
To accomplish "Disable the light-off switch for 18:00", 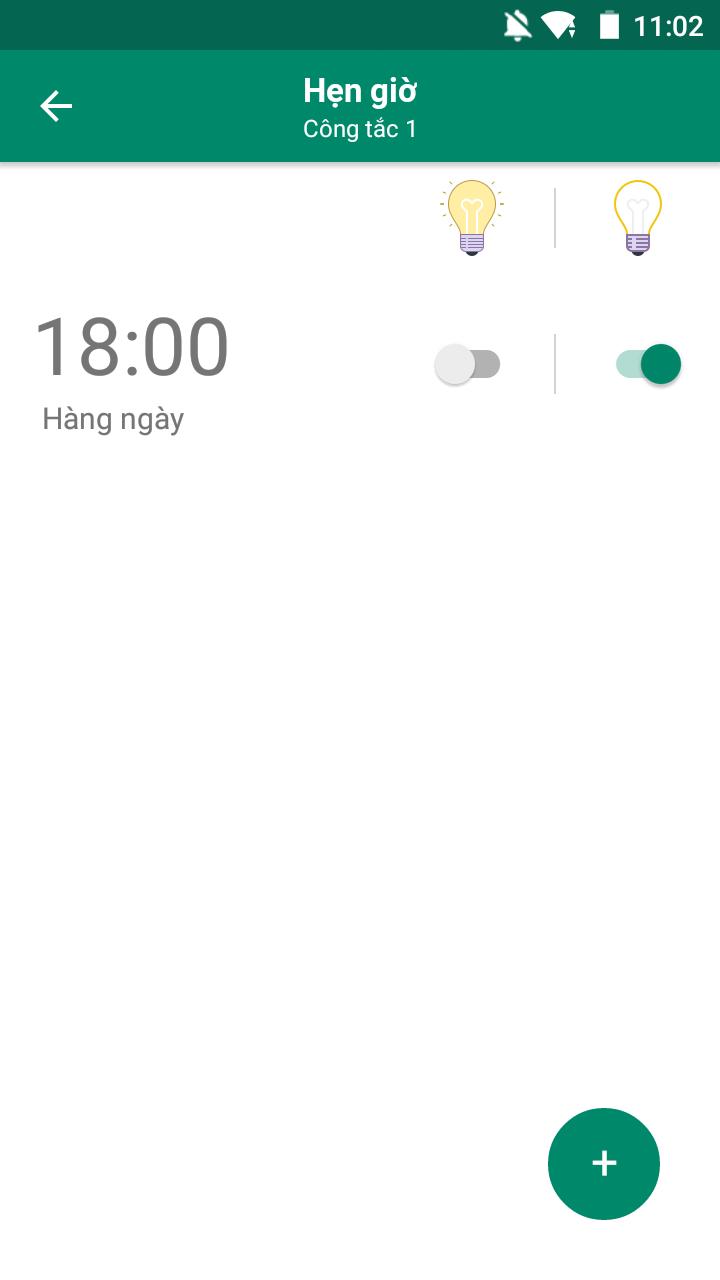I will [648, 364].
